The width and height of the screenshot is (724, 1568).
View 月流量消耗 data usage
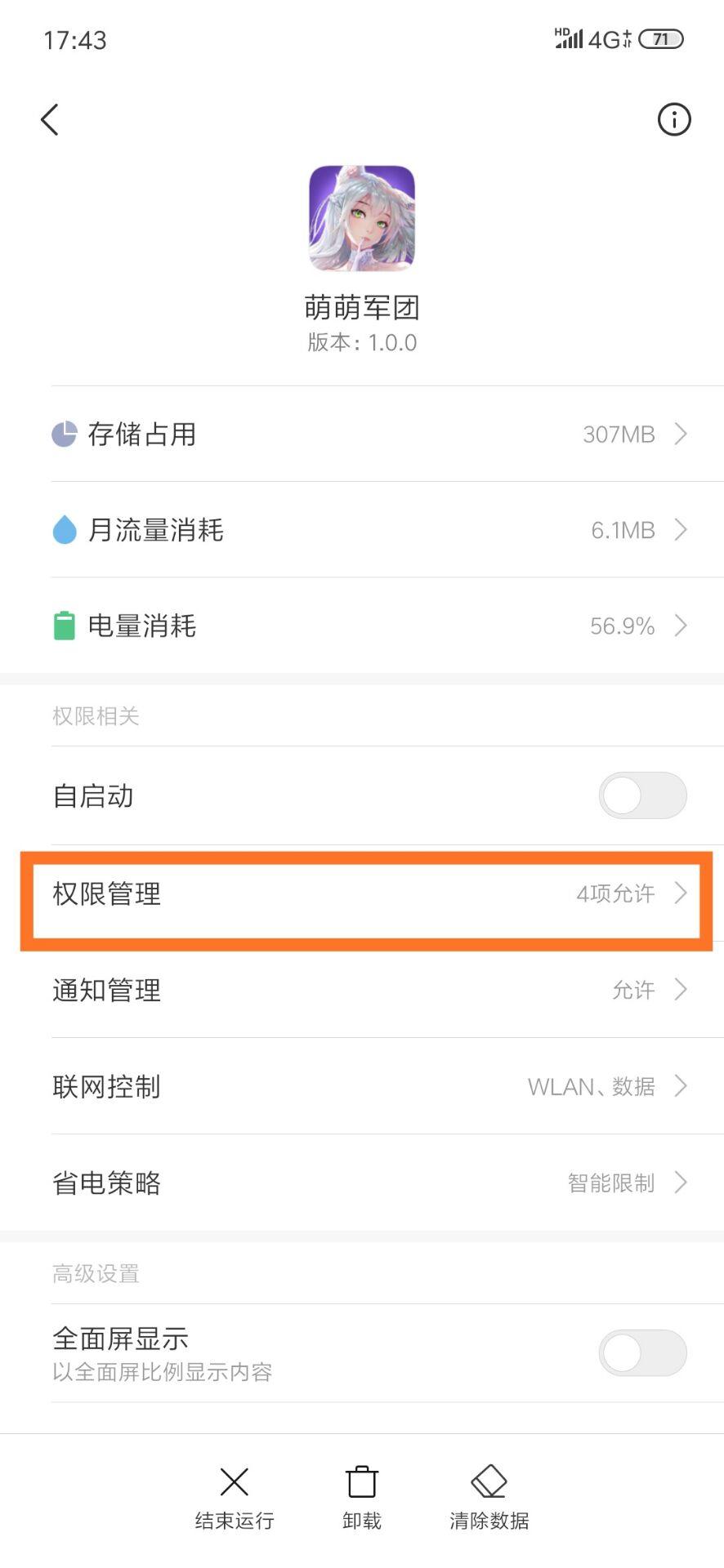pyautogui.click(x=368, y=530)
